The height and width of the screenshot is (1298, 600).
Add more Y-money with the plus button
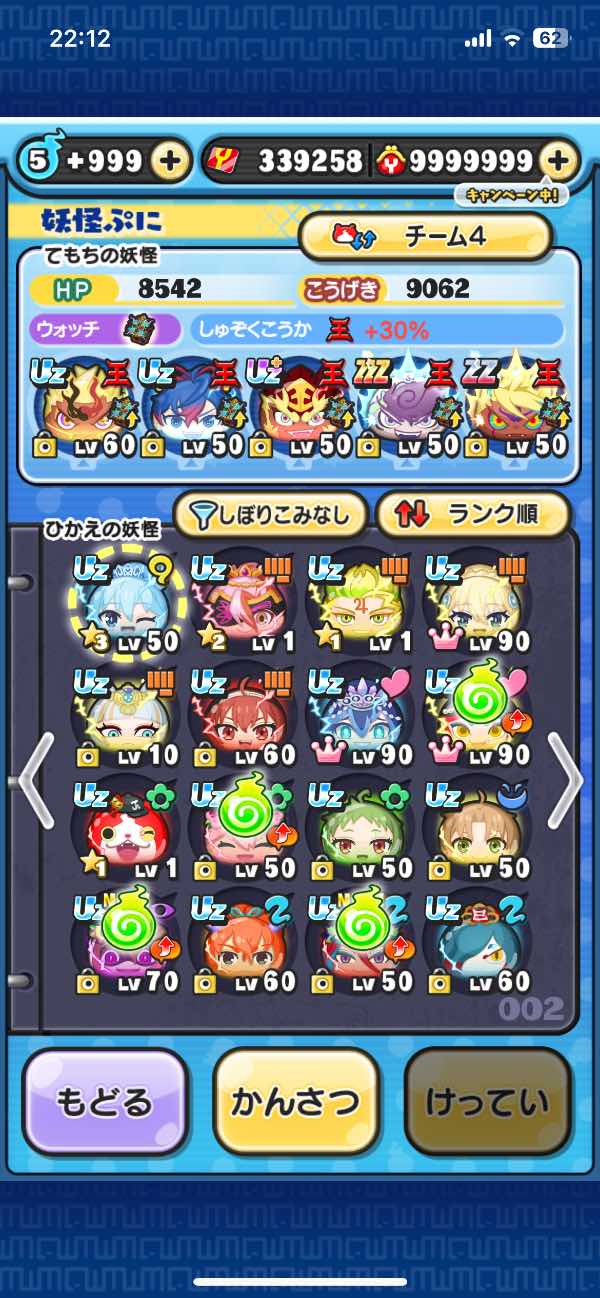coord(559,161)
